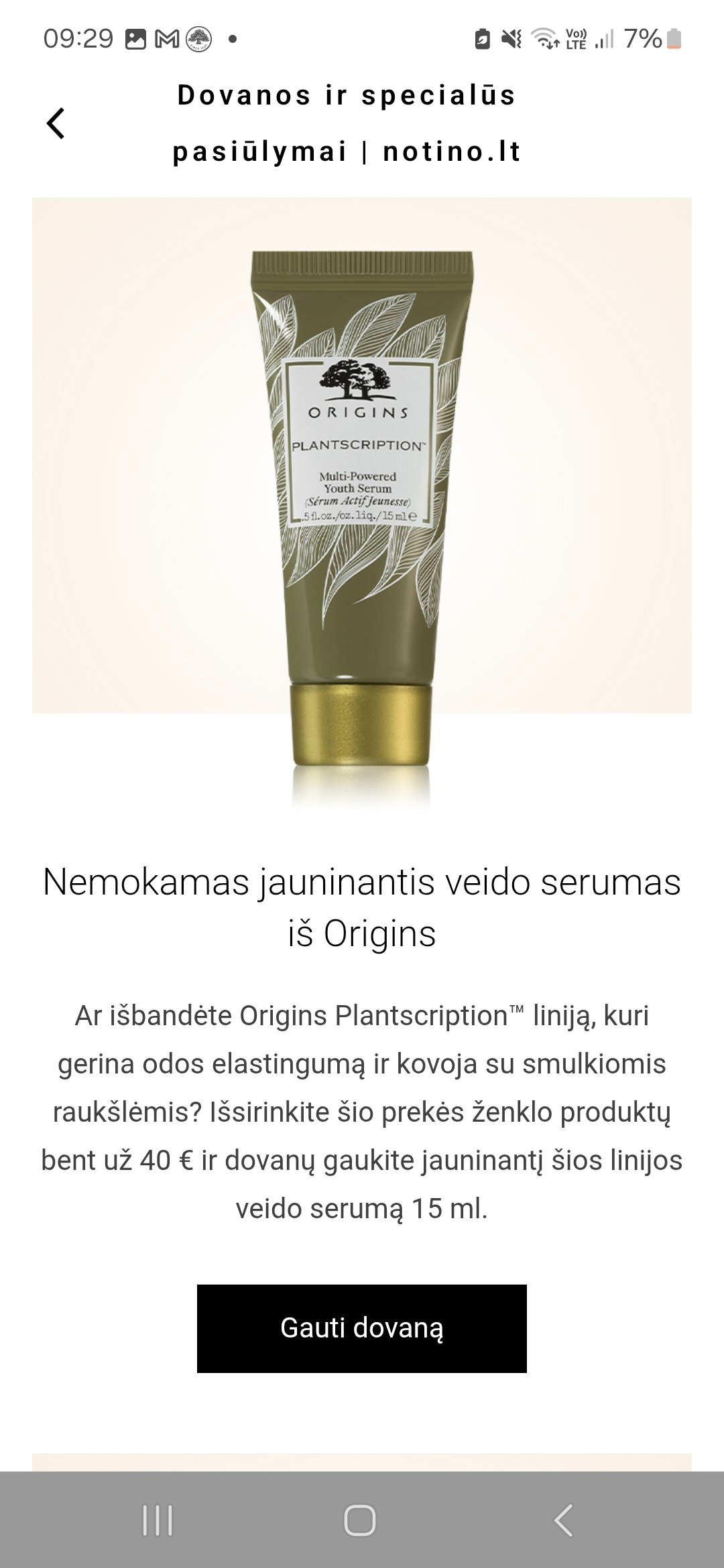This screenshot has height=1568, width=724.
Task: Open recent apps from navigation bar
Action: pyautogui.click(x=158, y=1520)
